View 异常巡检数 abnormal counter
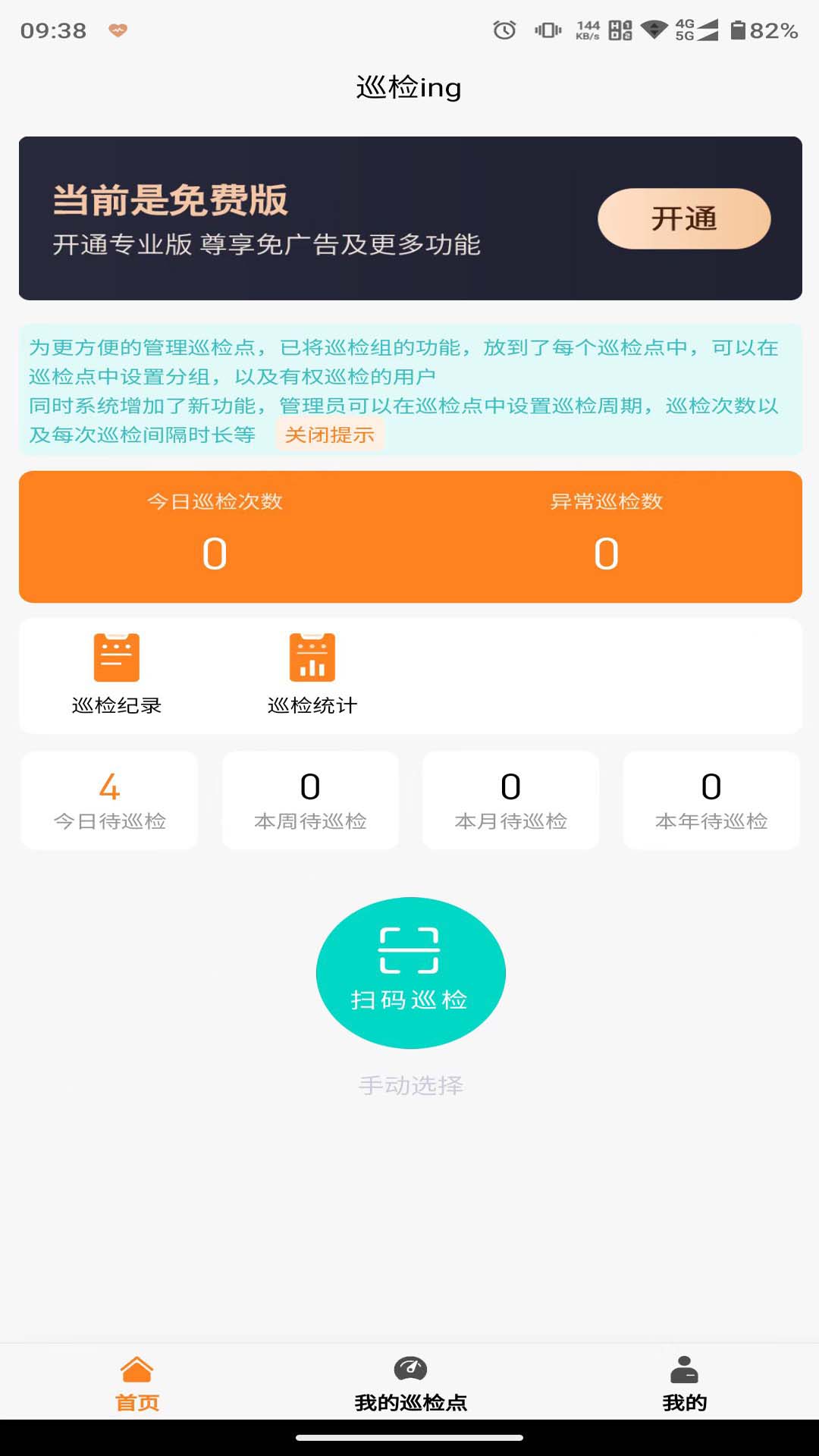 [x=606, y=531]
